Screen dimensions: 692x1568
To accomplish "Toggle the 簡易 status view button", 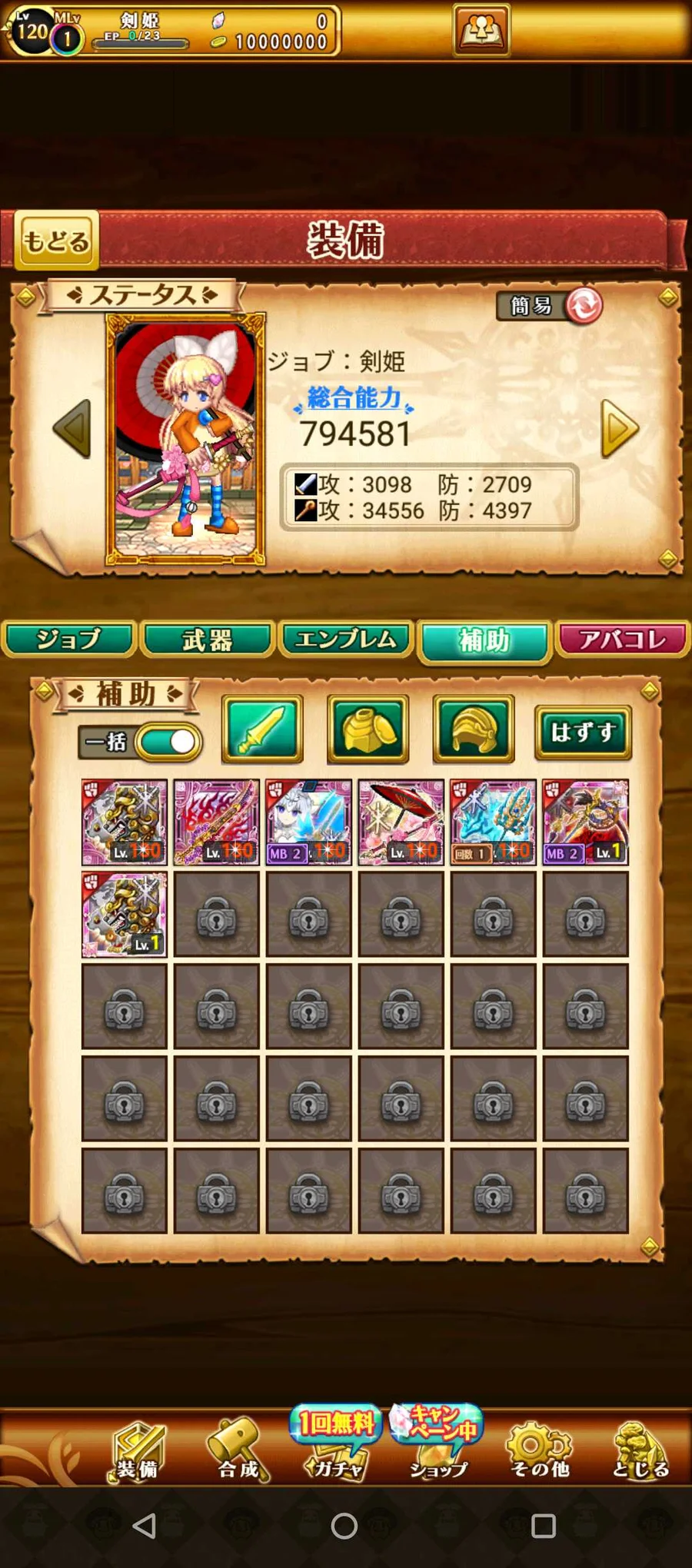I will (x=549, y=306).
